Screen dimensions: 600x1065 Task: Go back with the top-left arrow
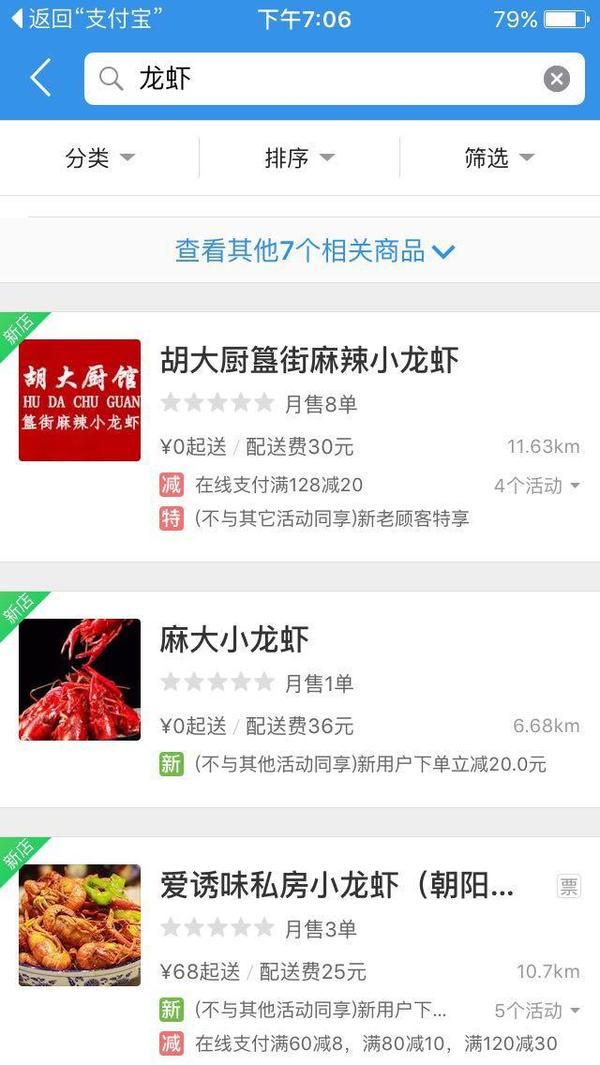coord(41,77)
